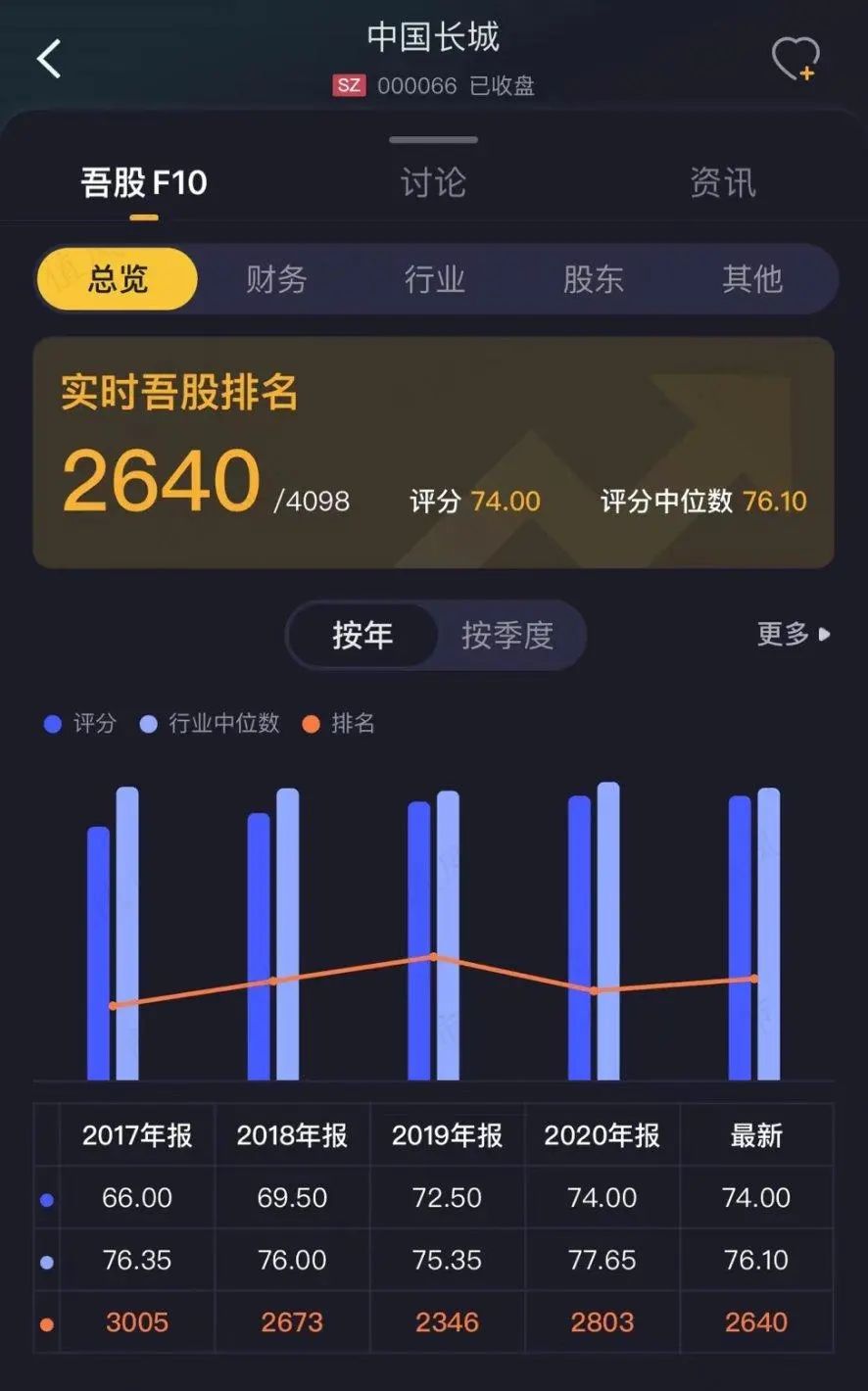Open the 其他 section
The width and height of the screenshot is (868, 1391).
[752, 279]
